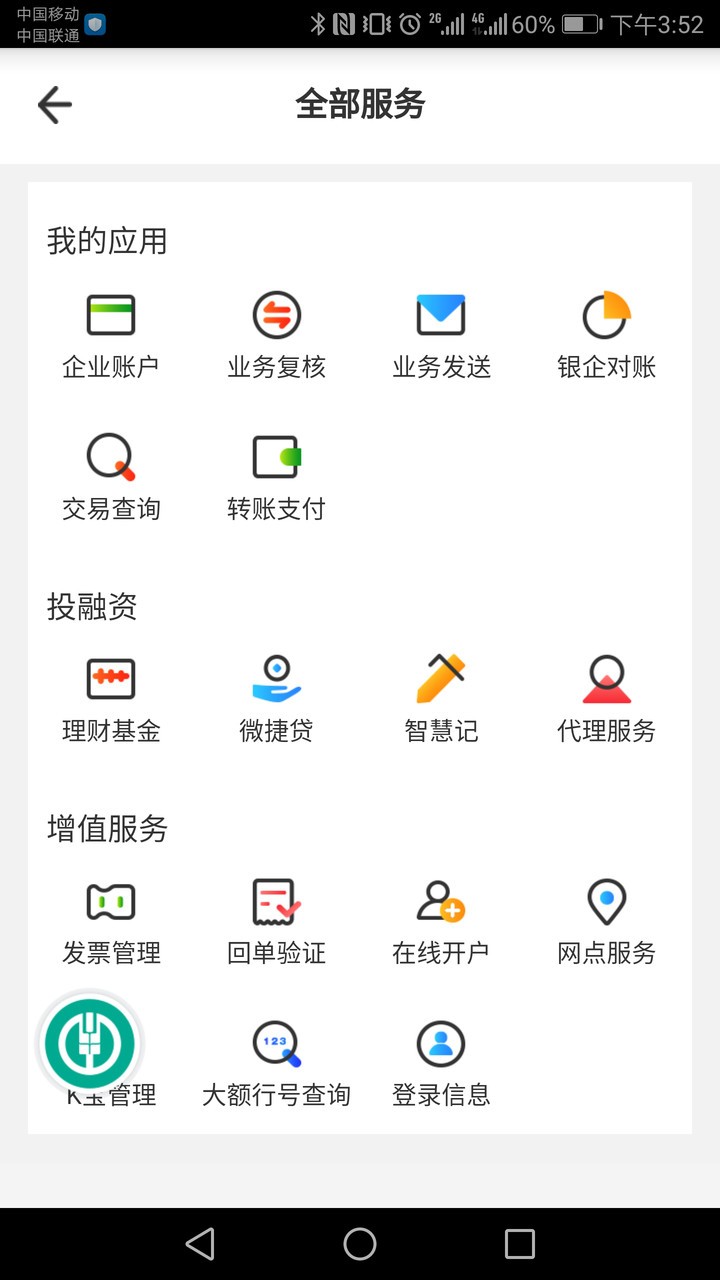Open 企业账户 (Enterprise Account)
The height and width of the screenshot is (1280, 720).
pos(110,335)
